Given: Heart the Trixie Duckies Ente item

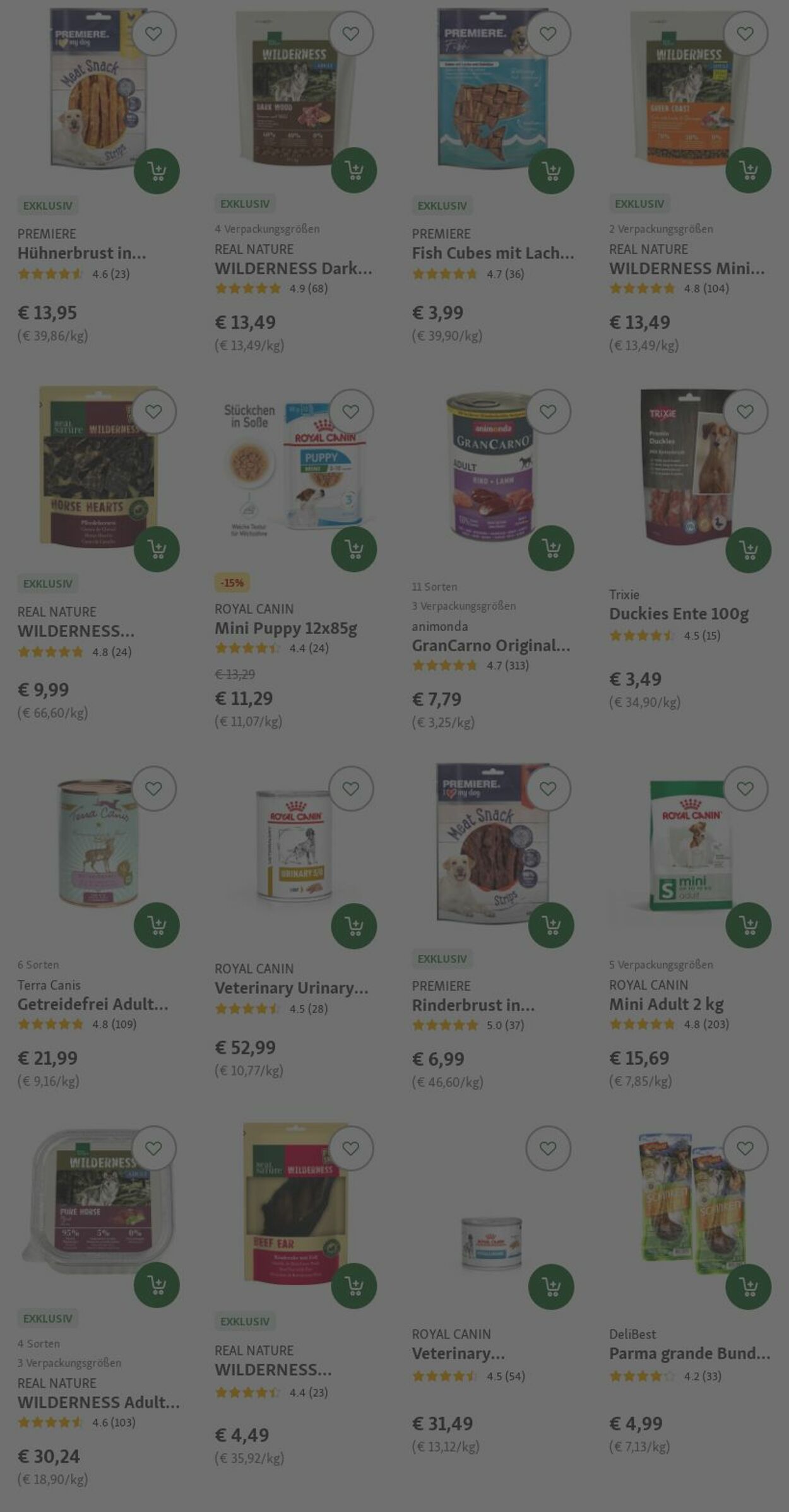Looking at the screenshot, I should (745, 412).
